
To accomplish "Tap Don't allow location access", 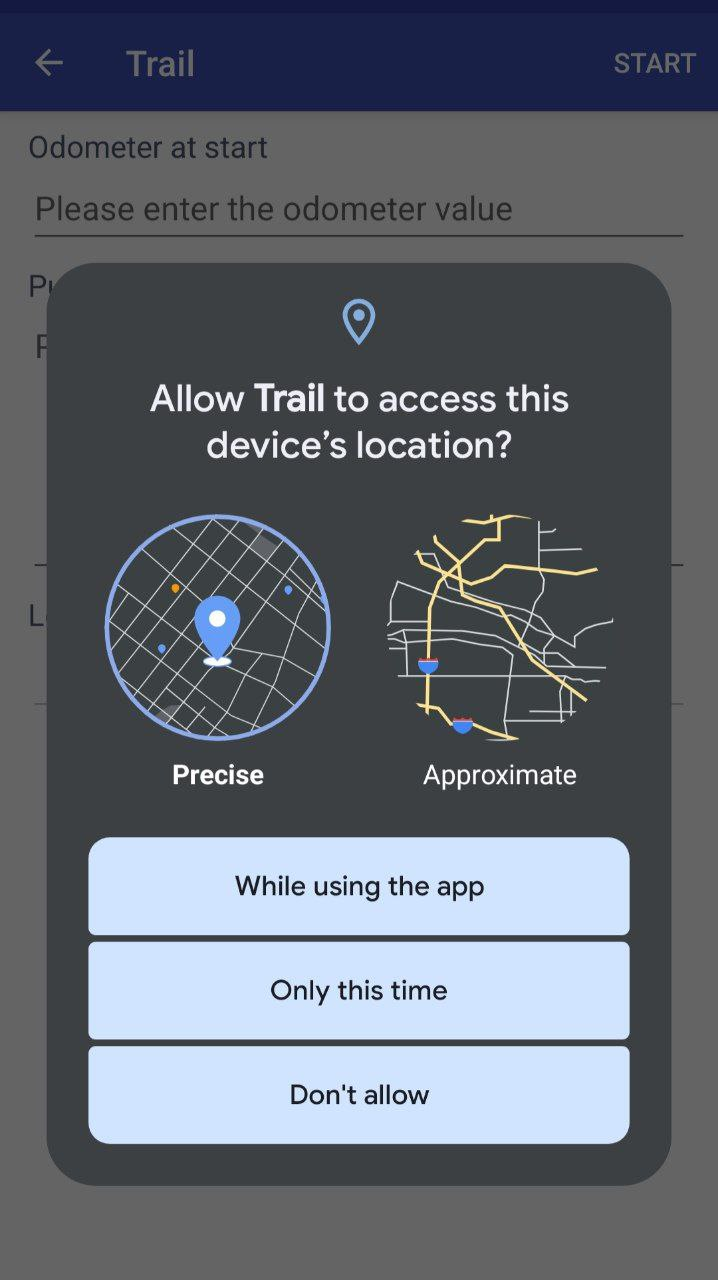I will (x=359, y=1094).
